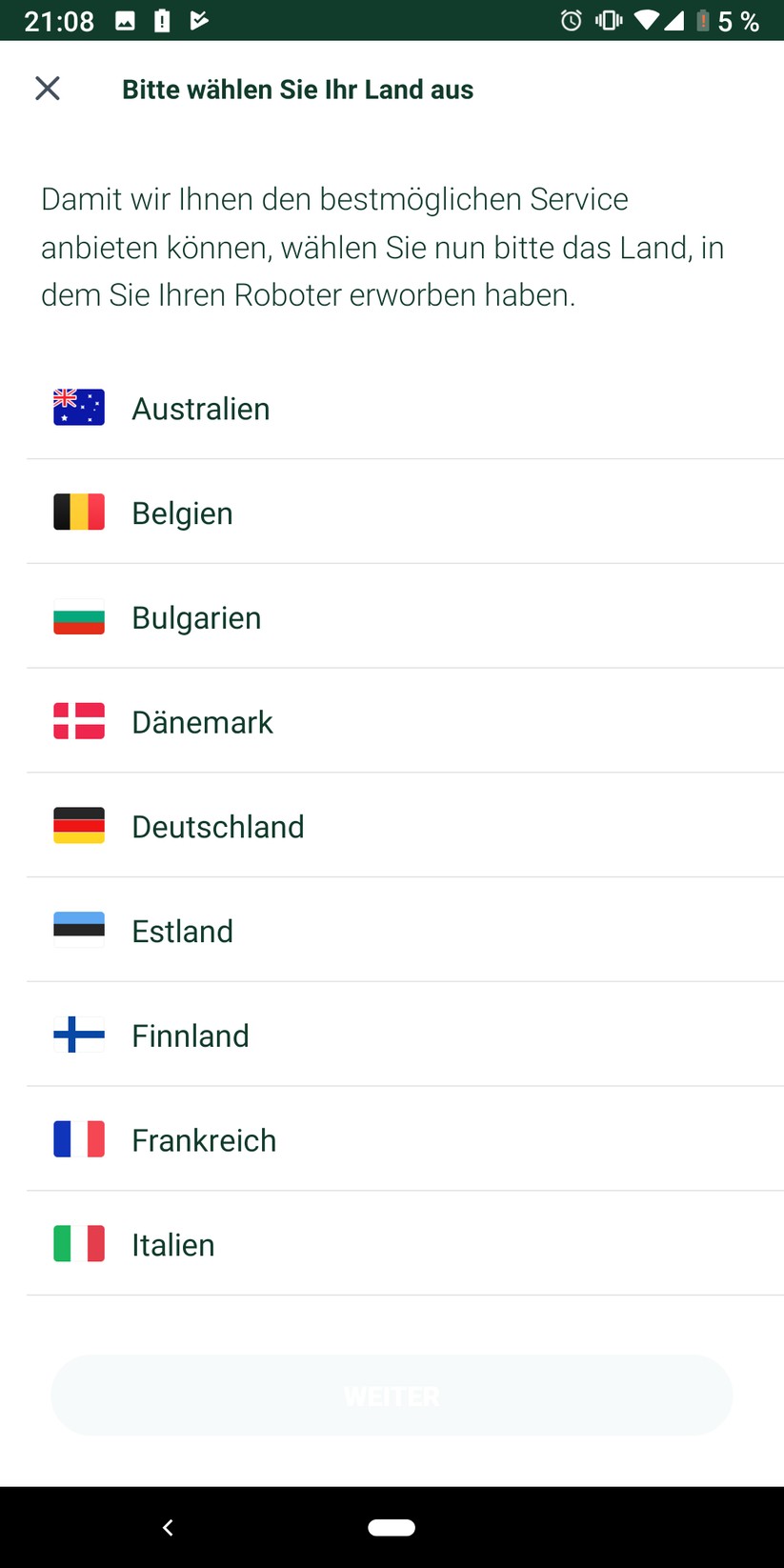Tap the battery indicator in status bar
The width and height of the screenshot is (784, 1568).
tap(704, 20)
